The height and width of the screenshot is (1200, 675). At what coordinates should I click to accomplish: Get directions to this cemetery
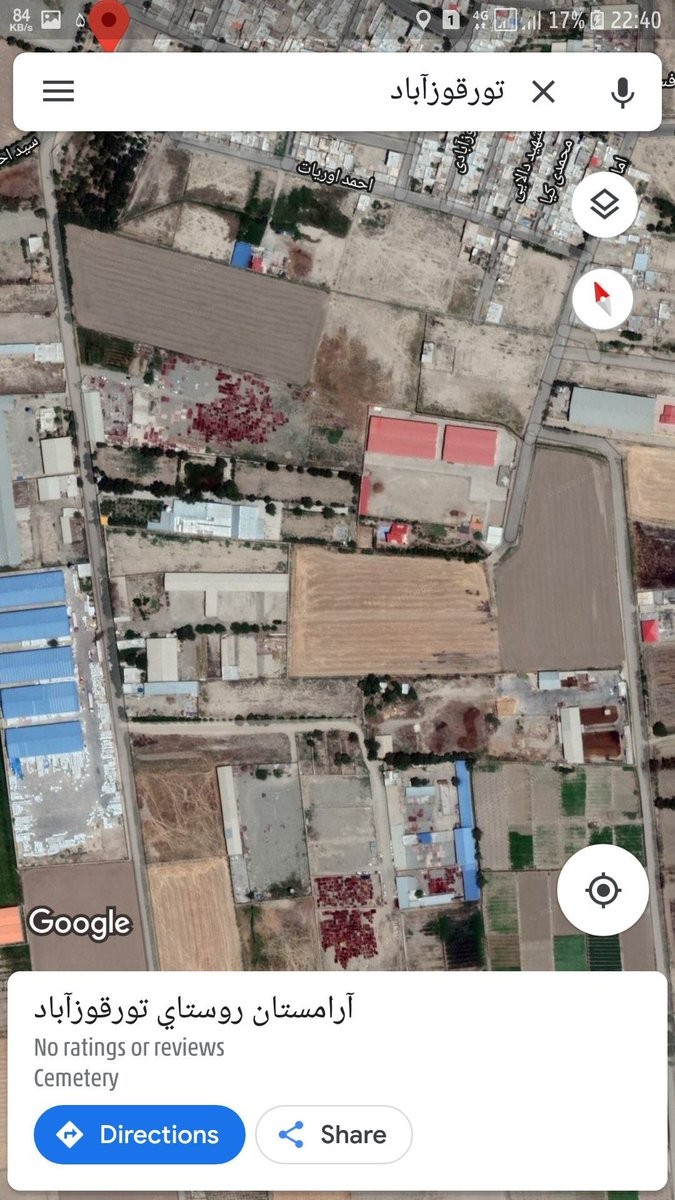click(x=139, y=1134)
